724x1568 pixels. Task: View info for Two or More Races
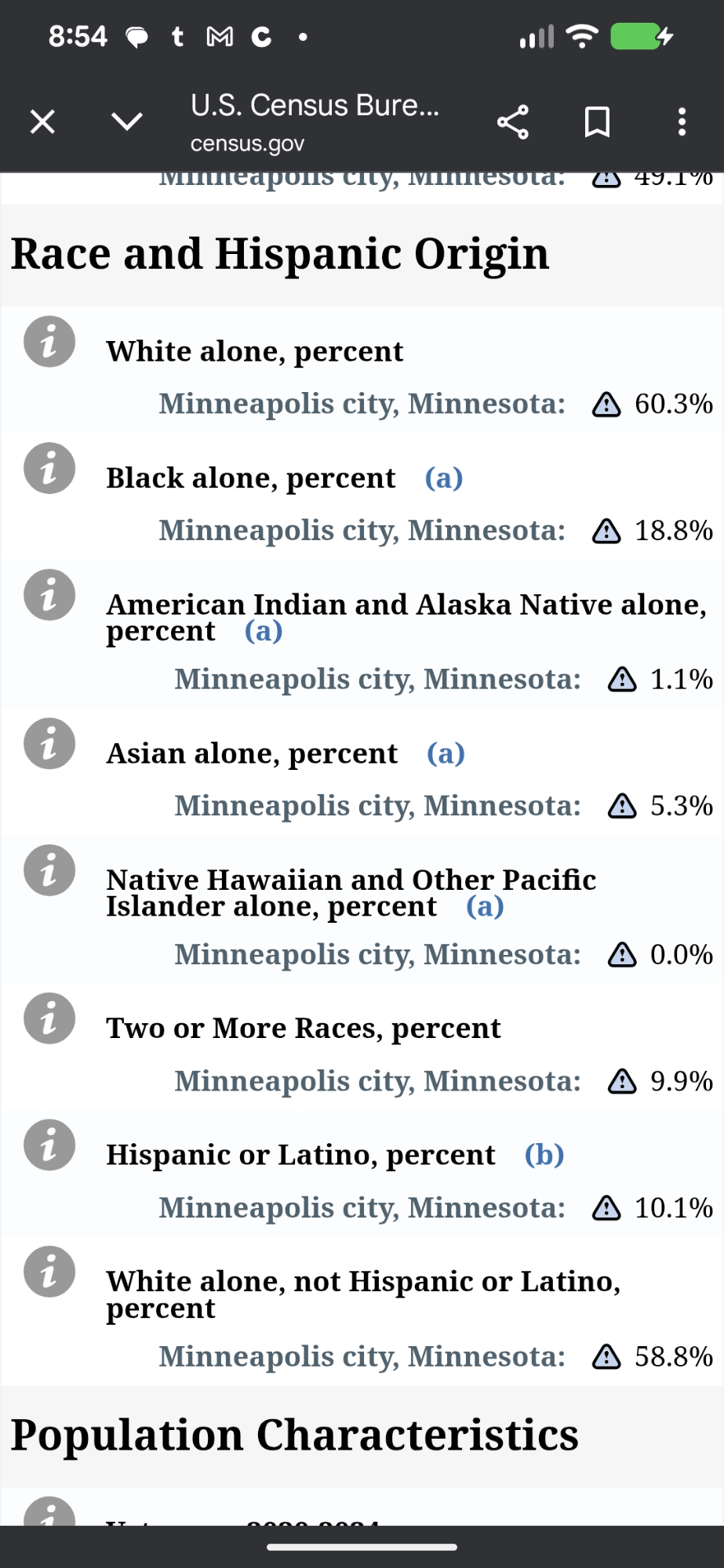point(49,1019)
